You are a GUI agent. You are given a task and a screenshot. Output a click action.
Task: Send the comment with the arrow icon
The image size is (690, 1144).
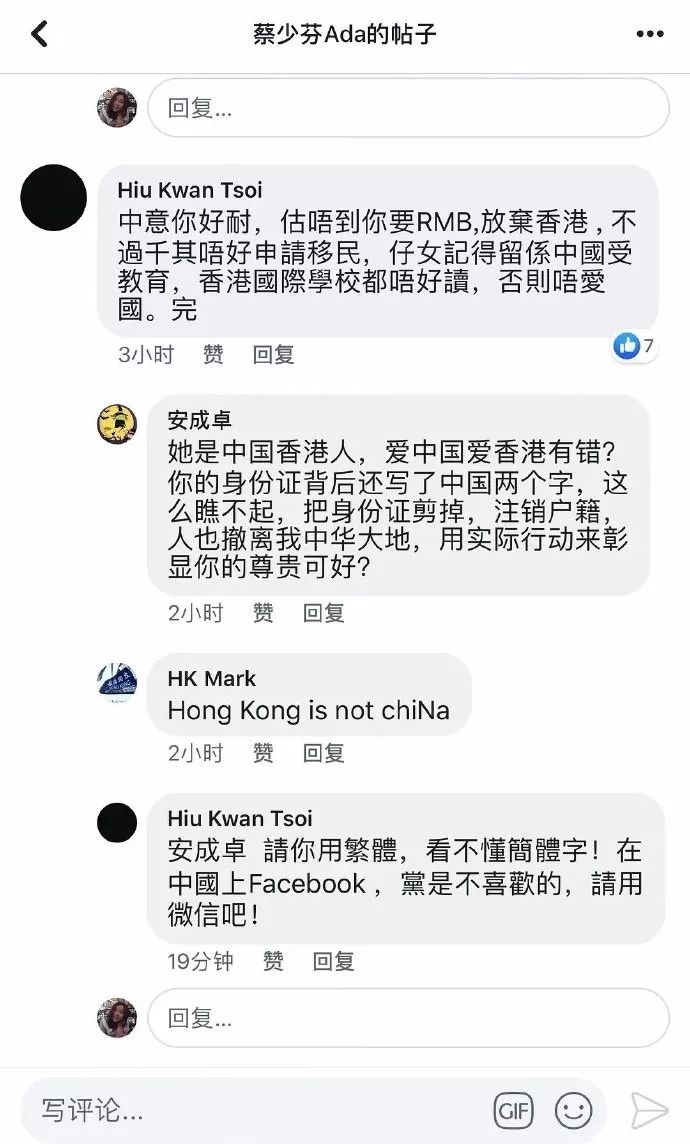(648, 1111)
